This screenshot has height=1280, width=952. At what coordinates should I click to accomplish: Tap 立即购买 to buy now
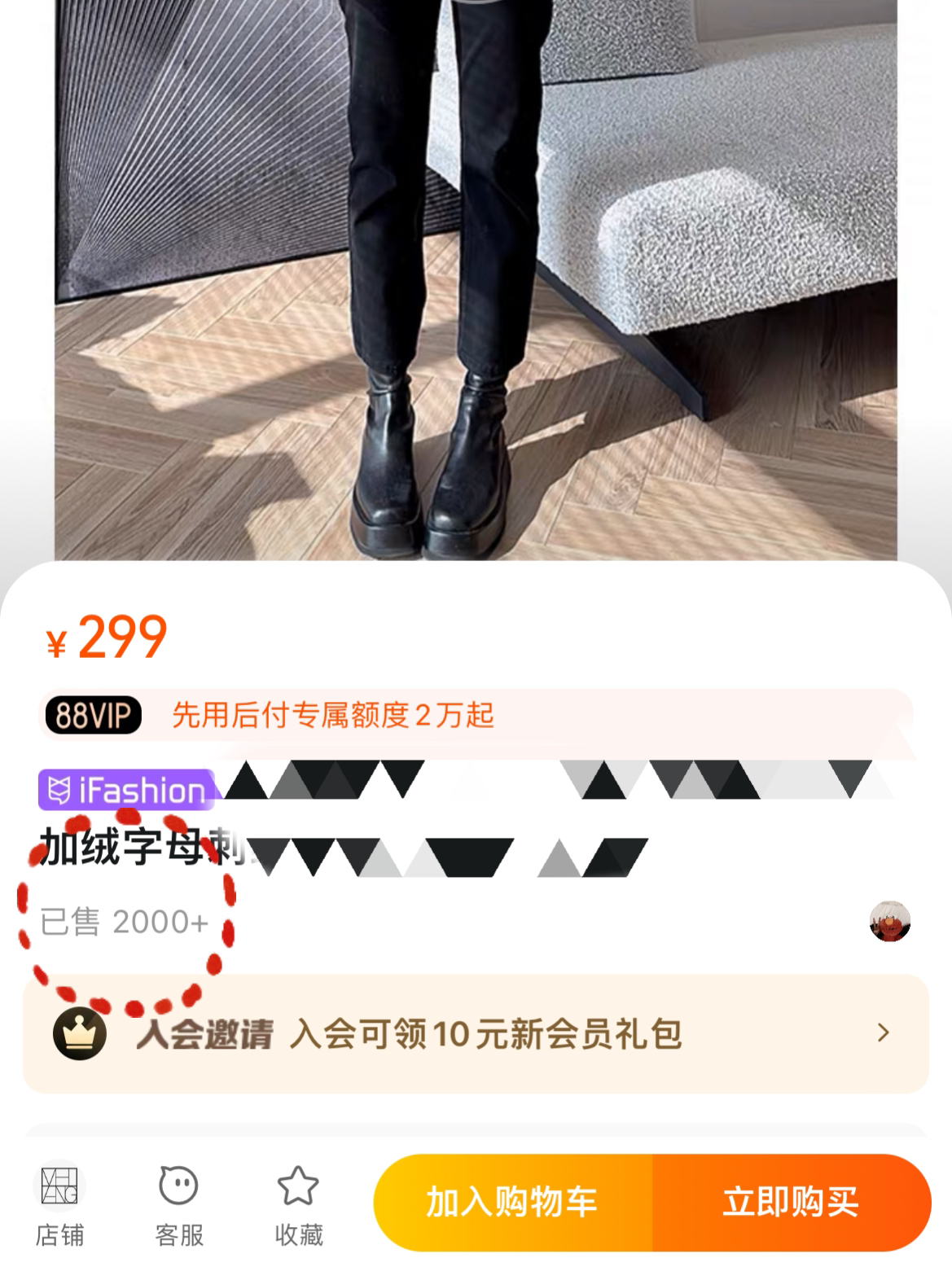pos(790,1202)
